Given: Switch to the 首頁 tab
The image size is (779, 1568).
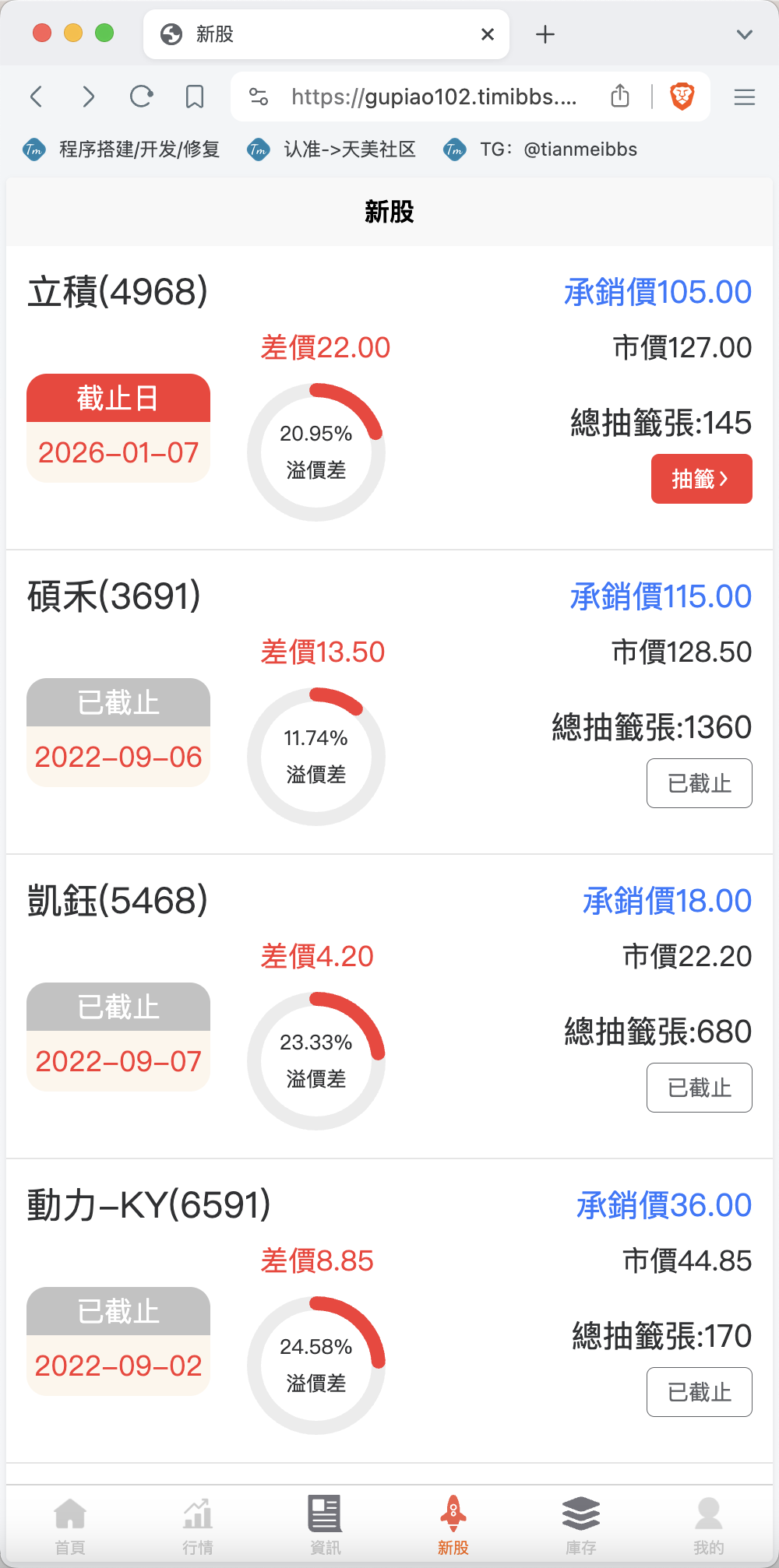Looking at the screenshot, I should point(70,1526).
